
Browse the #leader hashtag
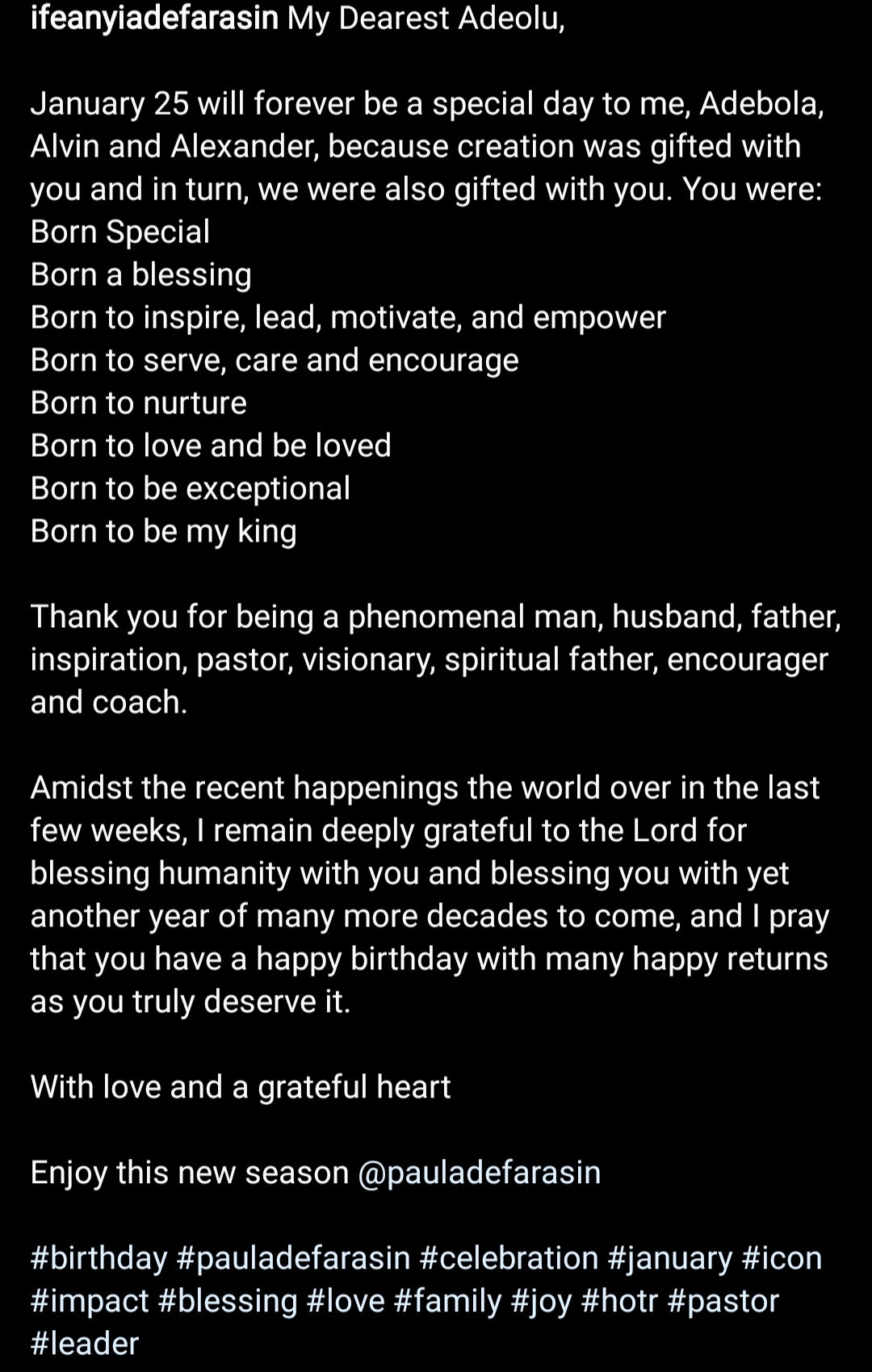(85, 1344)
